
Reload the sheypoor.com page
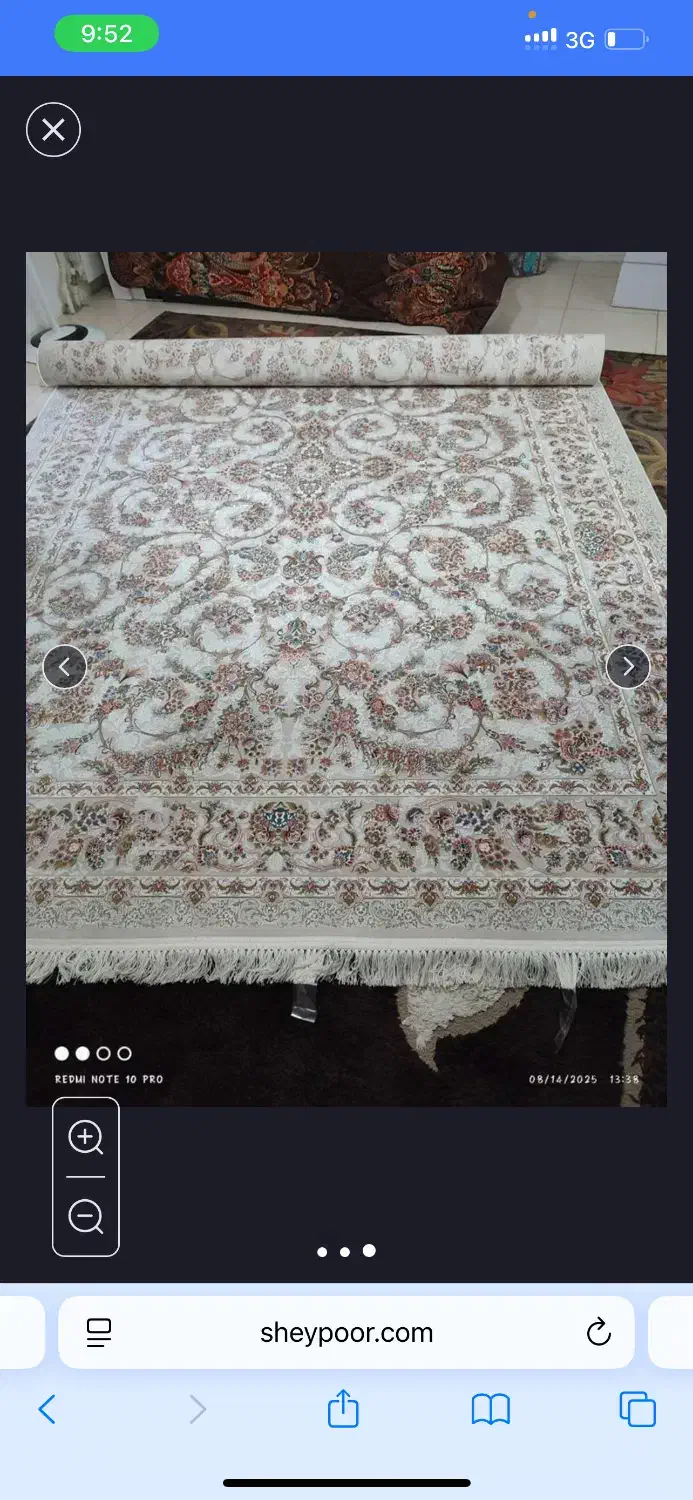[598, 1332]
